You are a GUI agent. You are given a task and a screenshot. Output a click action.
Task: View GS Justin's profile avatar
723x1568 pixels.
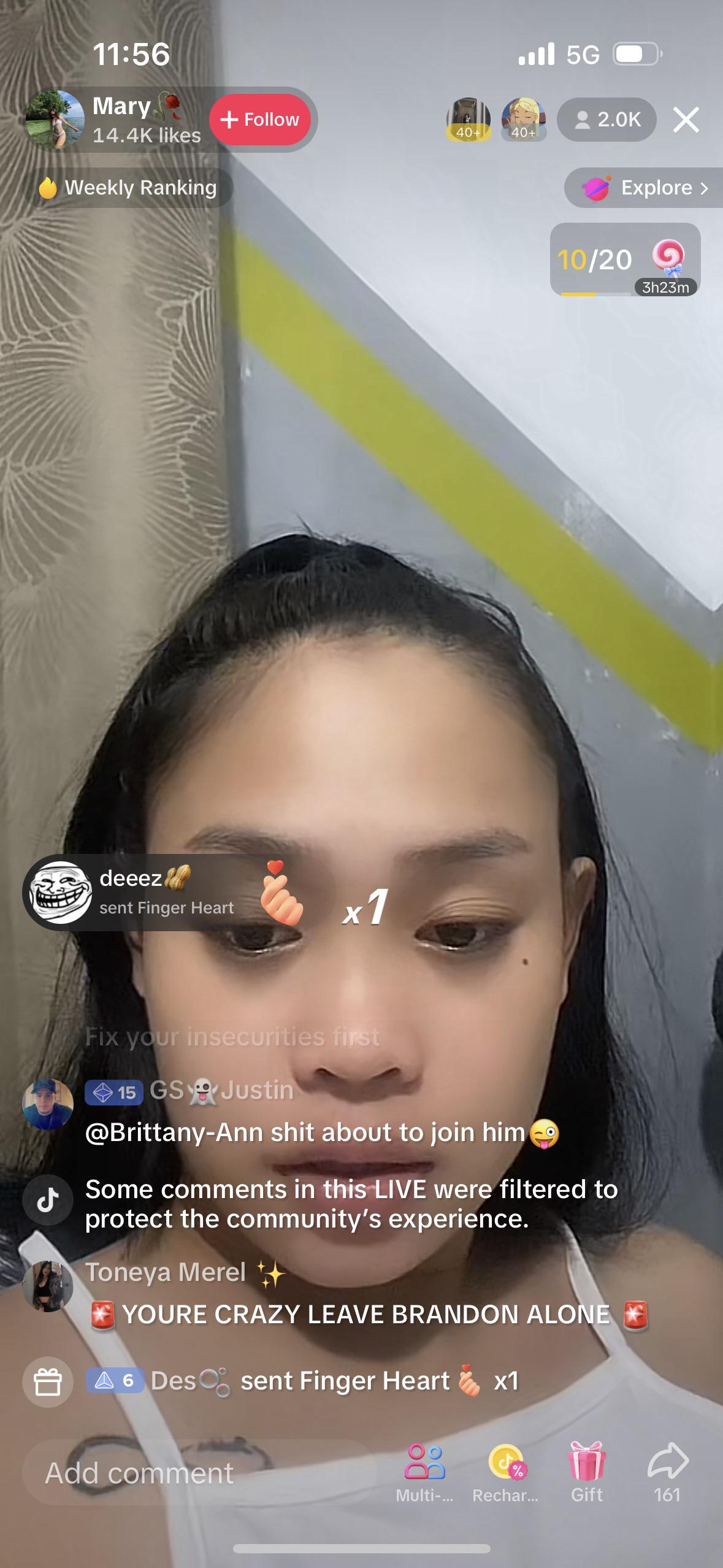(x=48, y=1104)
